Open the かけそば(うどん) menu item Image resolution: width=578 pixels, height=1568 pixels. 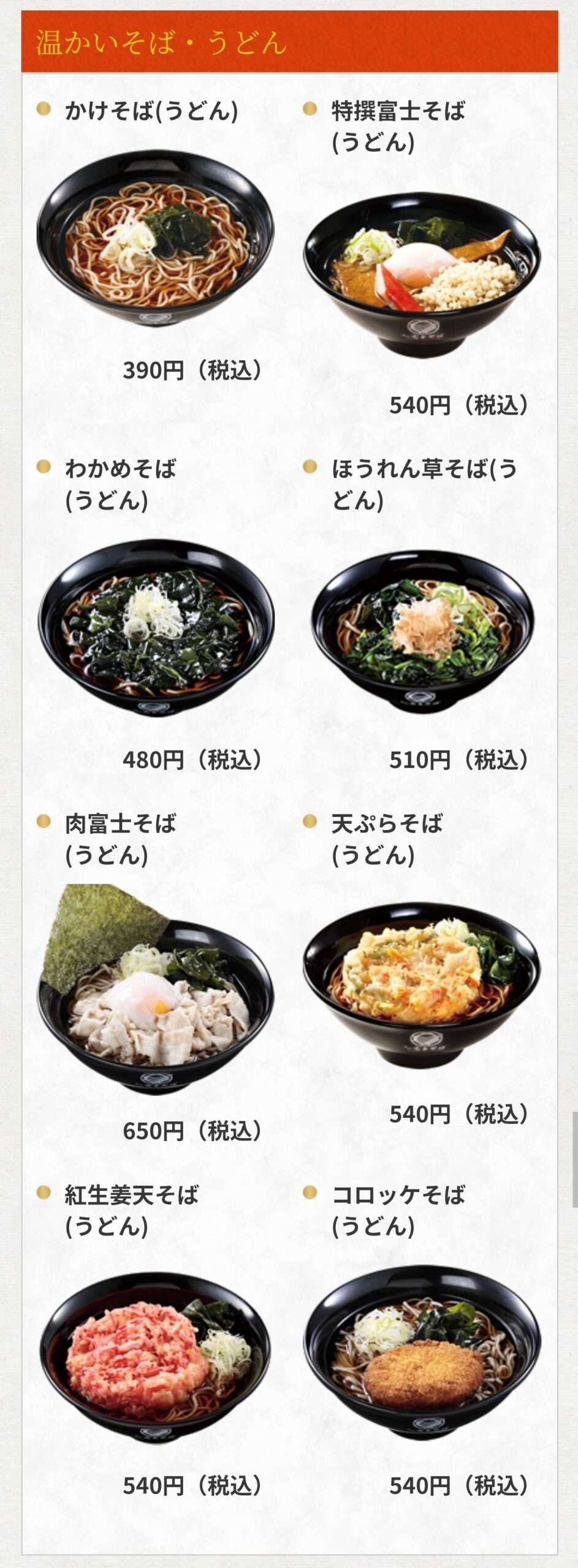155,238
